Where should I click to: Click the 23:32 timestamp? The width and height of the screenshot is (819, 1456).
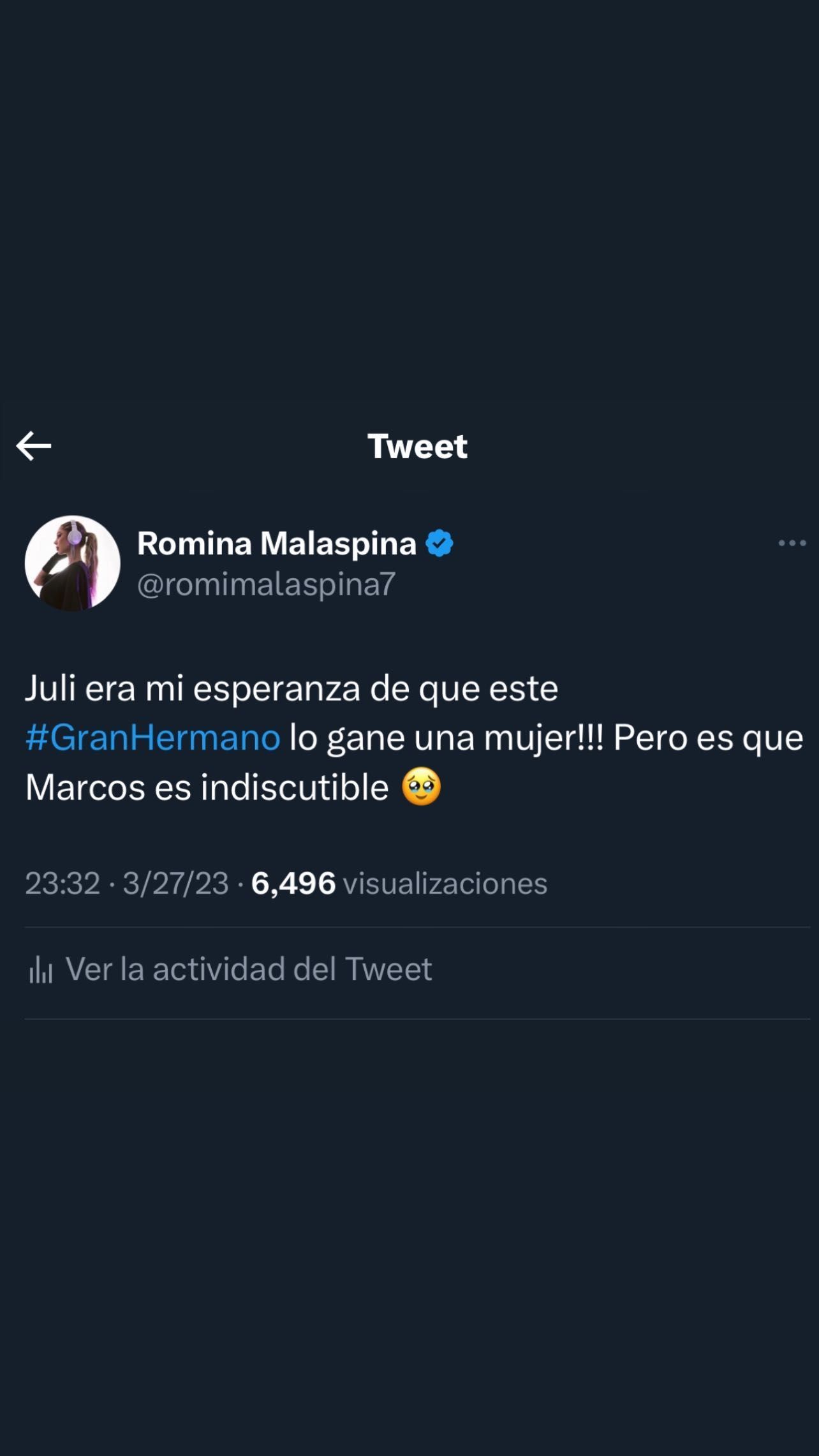click(61, 884)
